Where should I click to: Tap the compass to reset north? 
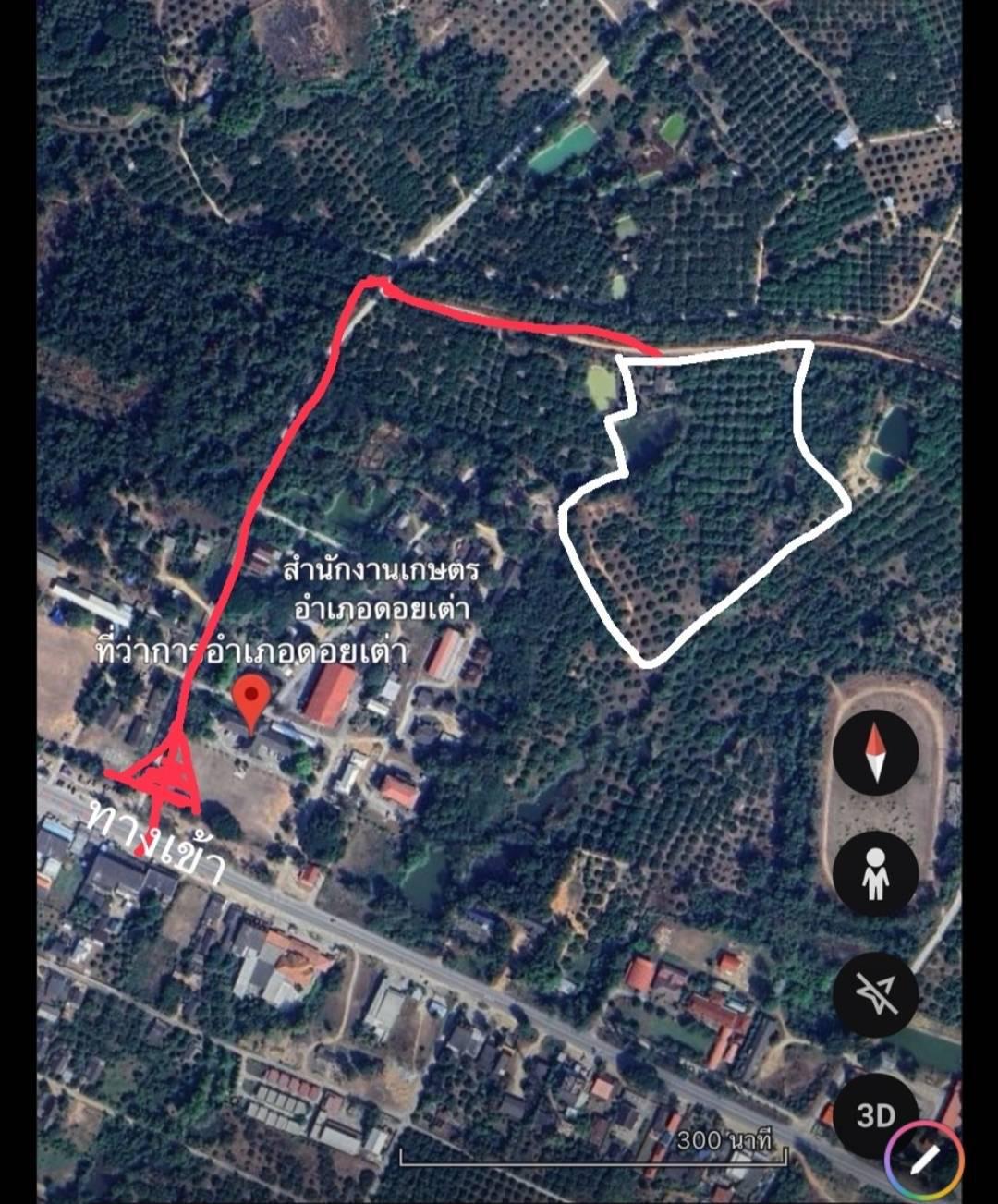875,751
